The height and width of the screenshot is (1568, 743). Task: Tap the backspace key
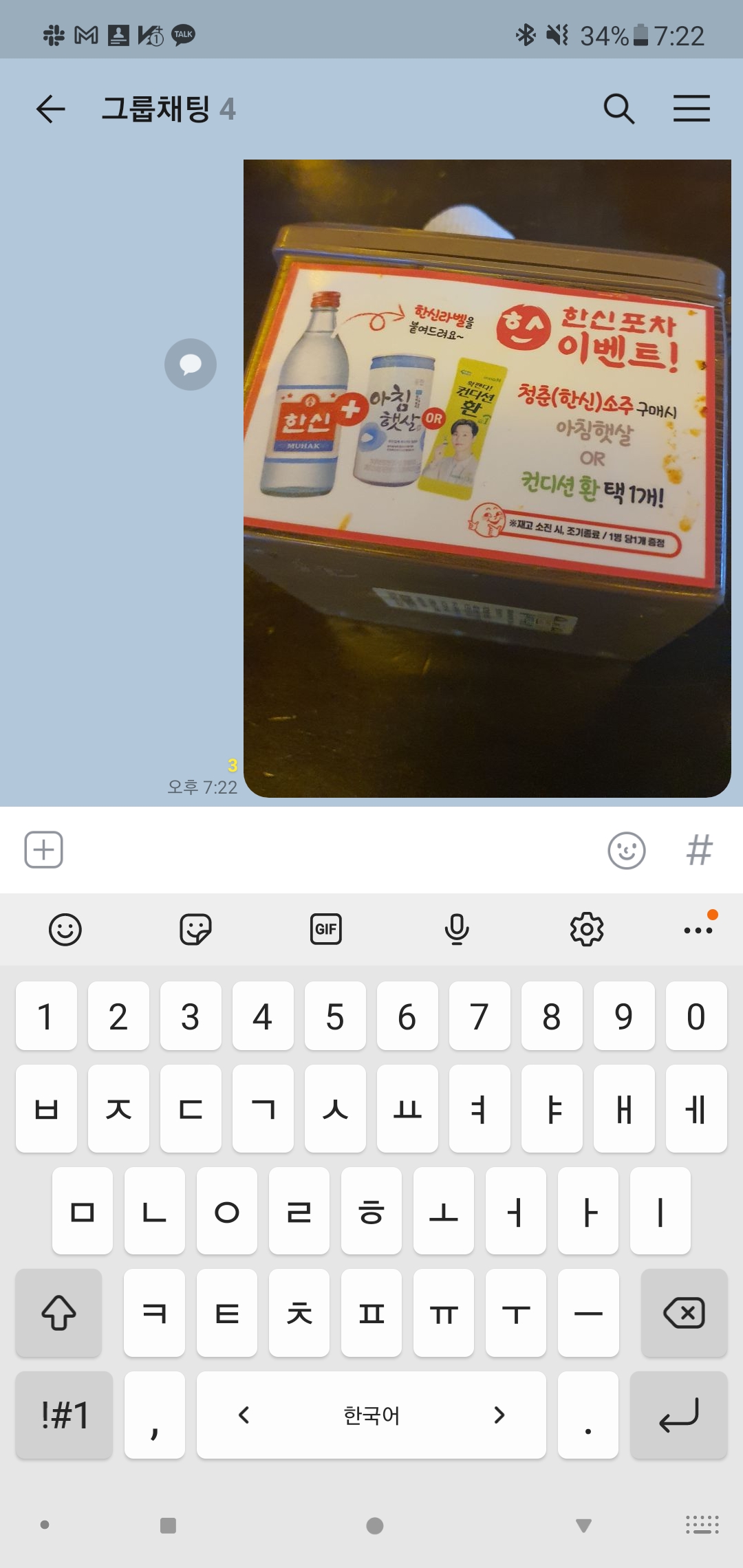coord(684,1313)
